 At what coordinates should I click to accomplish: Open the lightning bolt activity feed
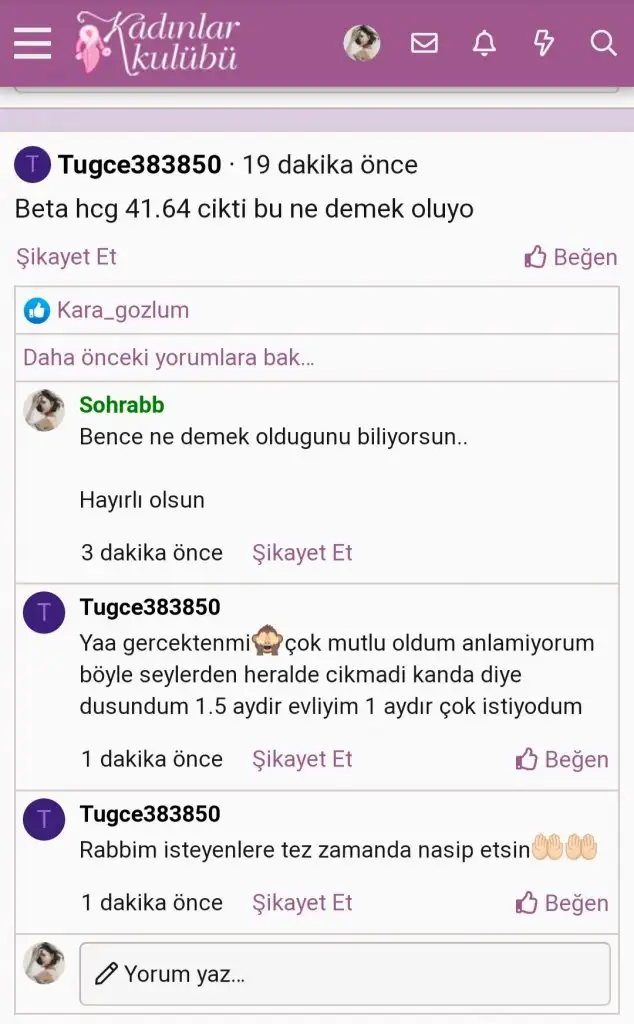tap(543, 43)
